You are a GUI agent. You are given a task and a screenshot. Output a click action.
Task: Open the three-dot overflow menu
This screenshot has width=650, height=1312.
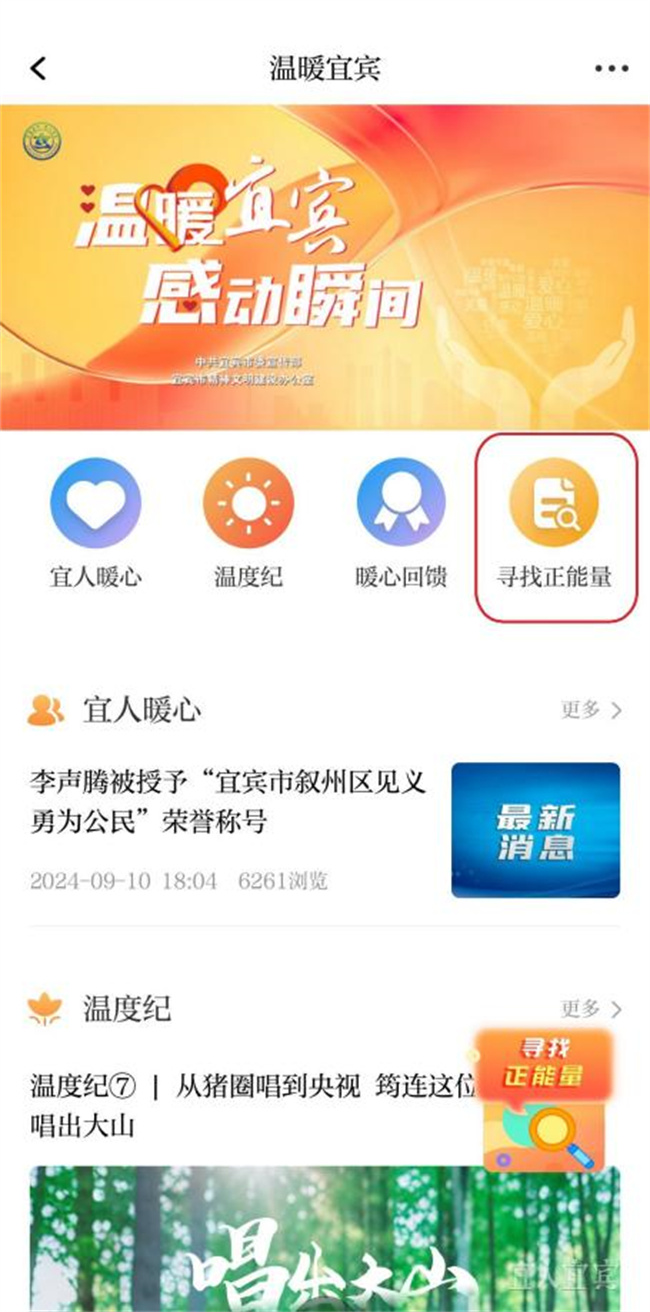click(611, 68)
